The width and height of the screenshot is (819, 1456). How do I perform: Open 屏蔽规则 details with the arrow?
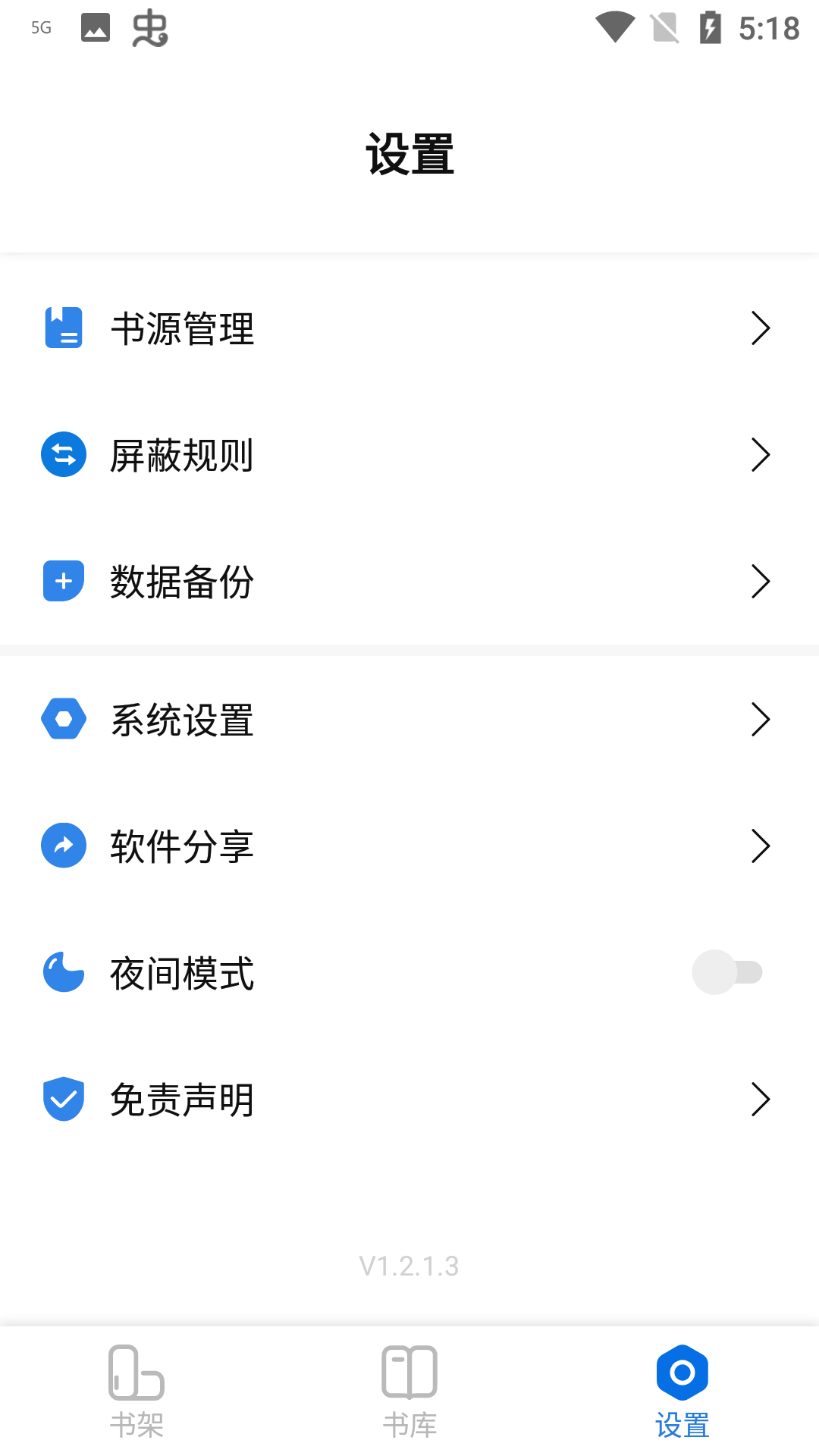pyautogui.click(x=761, y=455)
